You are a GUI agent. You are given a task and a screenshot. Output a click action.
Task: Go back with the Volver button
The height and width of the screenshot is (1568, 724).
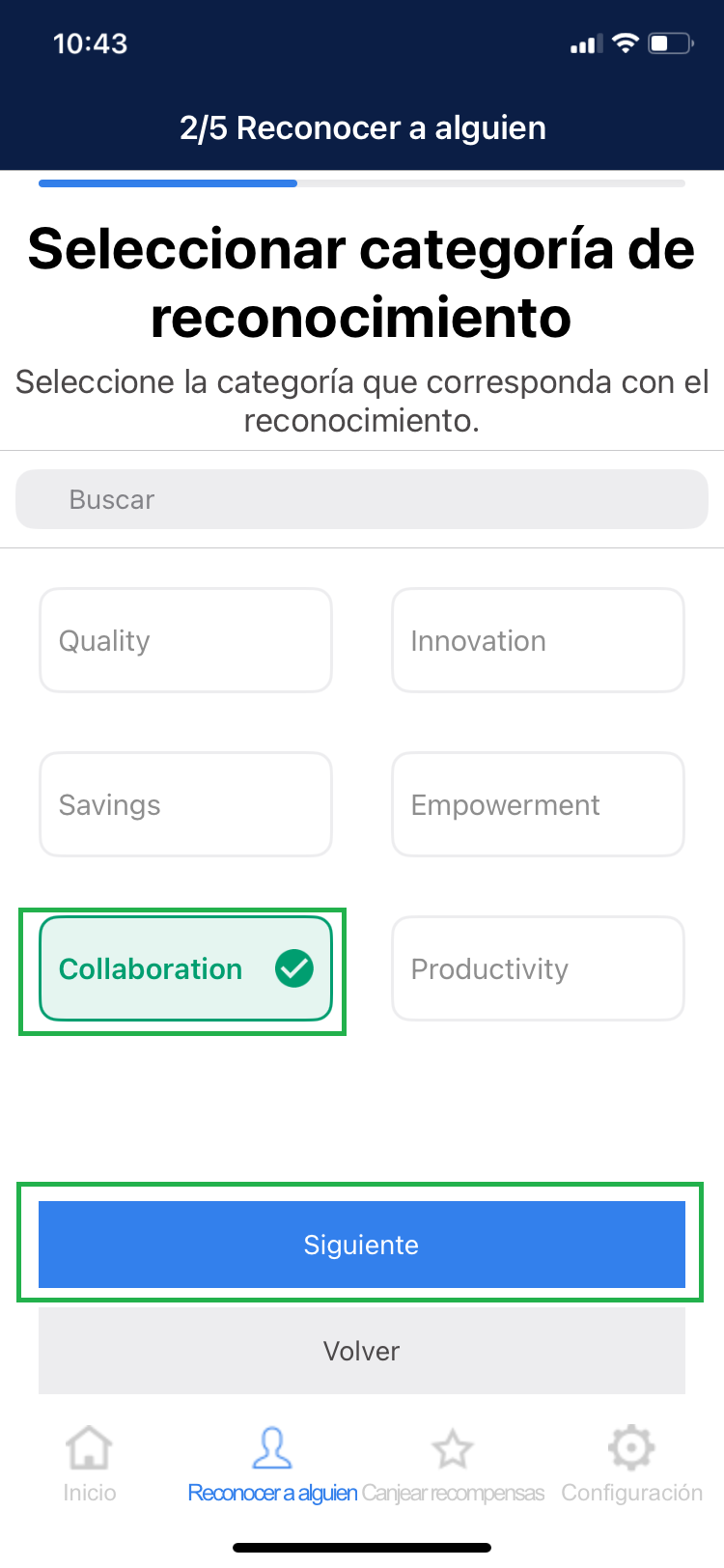(x=361, y=1351)
